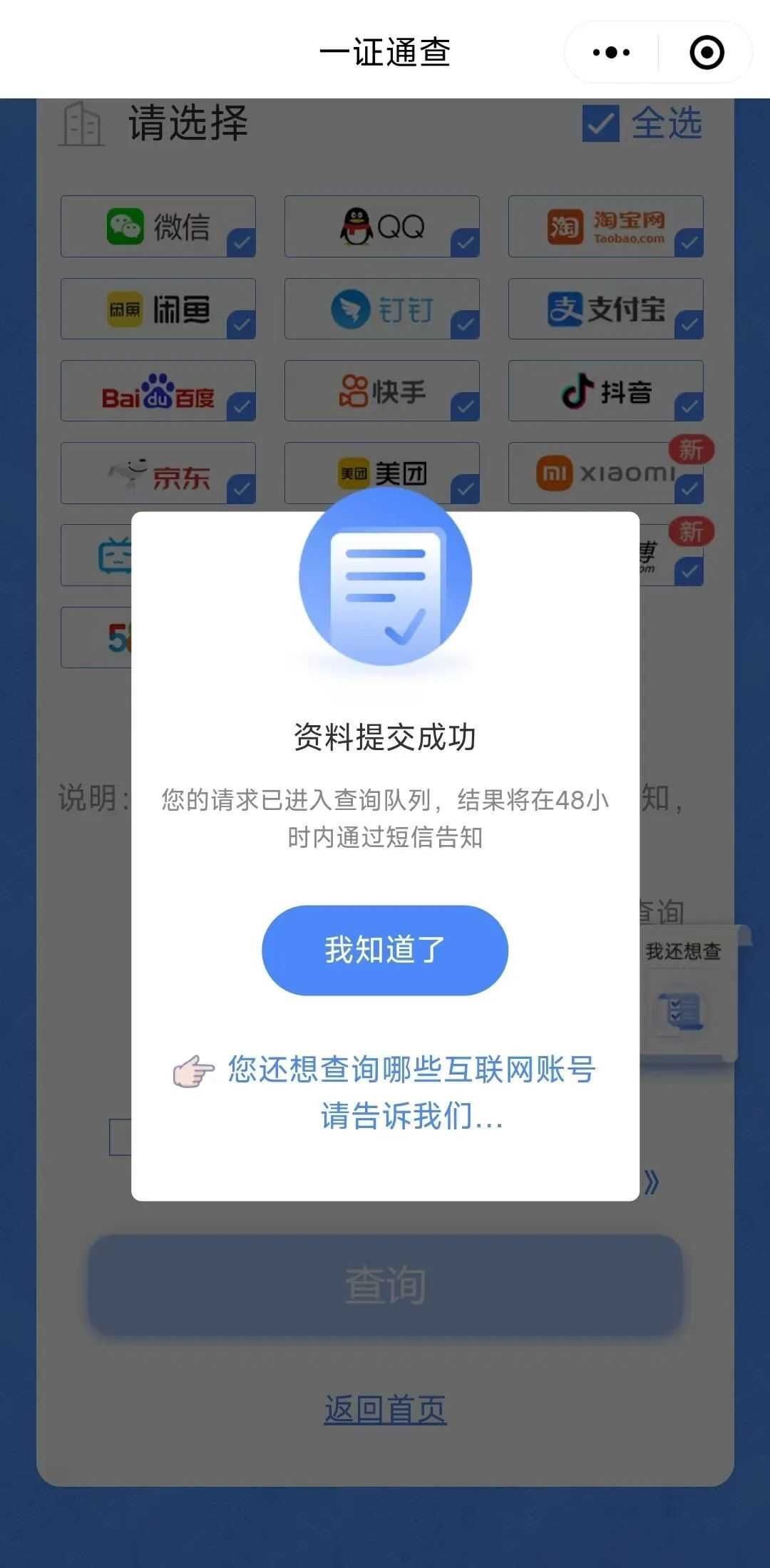770x1568 pixels.
Task: Select the Alipay (支付宝) icon
Action: point(606,308)
